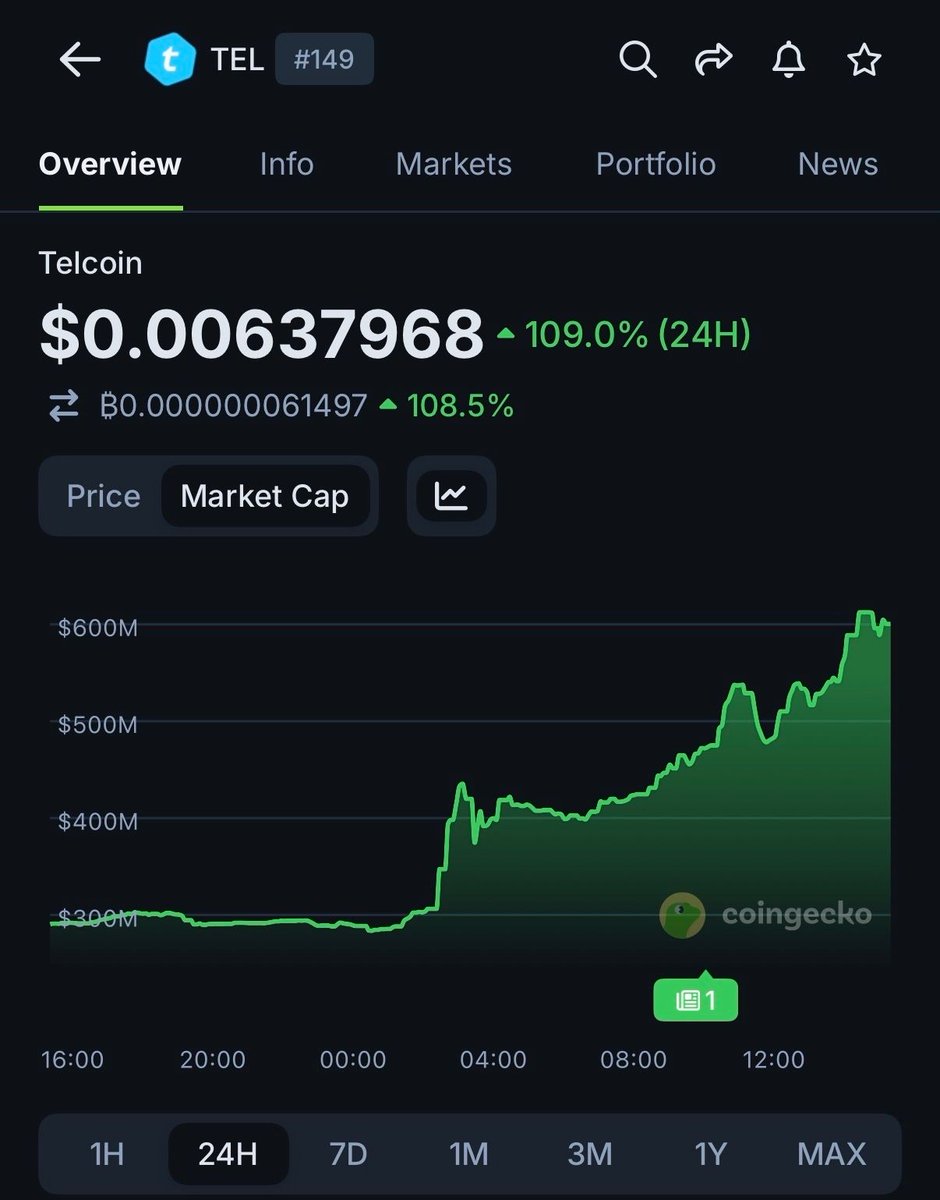
Task: Show the 1Y chart range
Action: [x=710, y=1154]
